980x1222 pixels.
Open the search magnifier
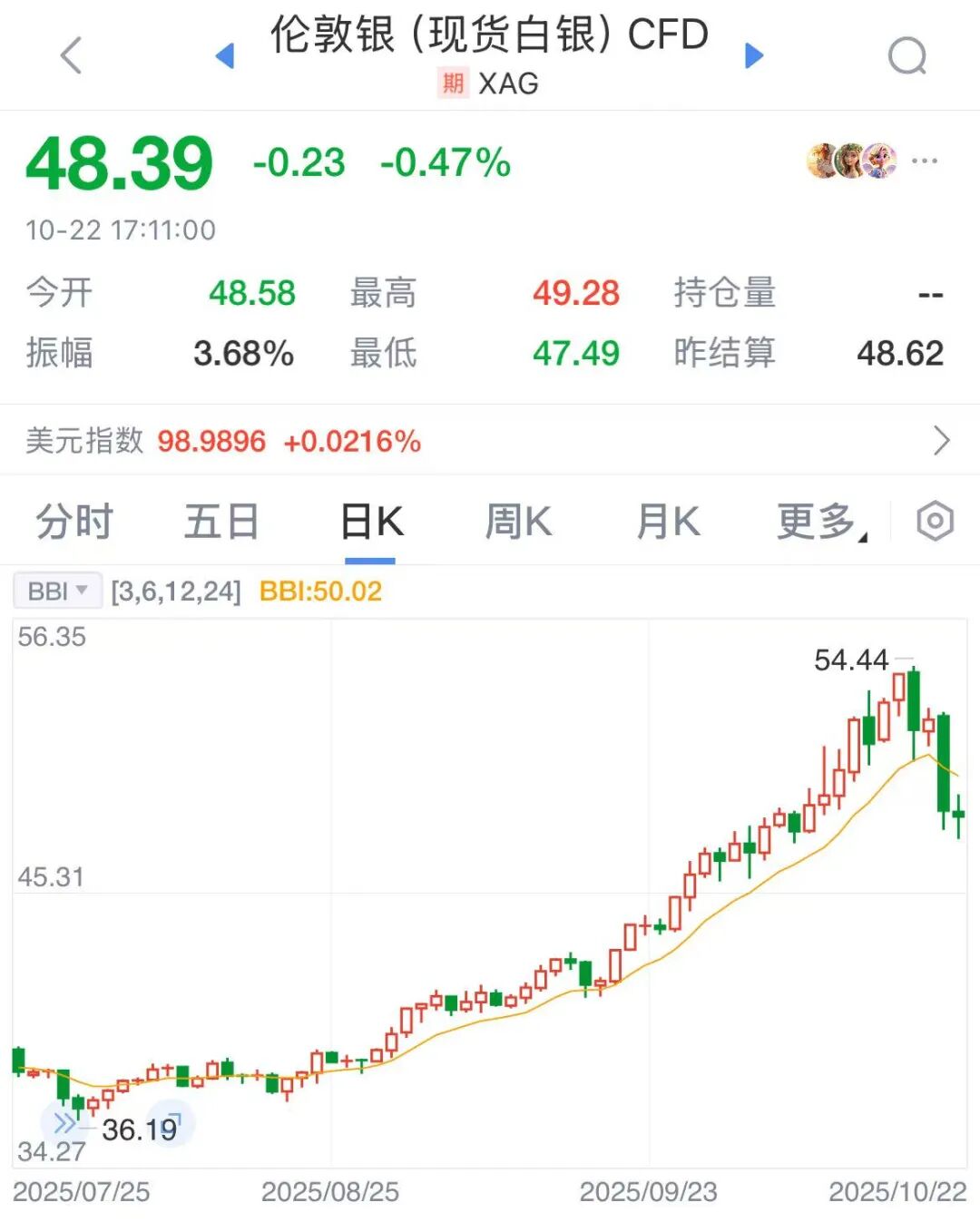(906, 56)
